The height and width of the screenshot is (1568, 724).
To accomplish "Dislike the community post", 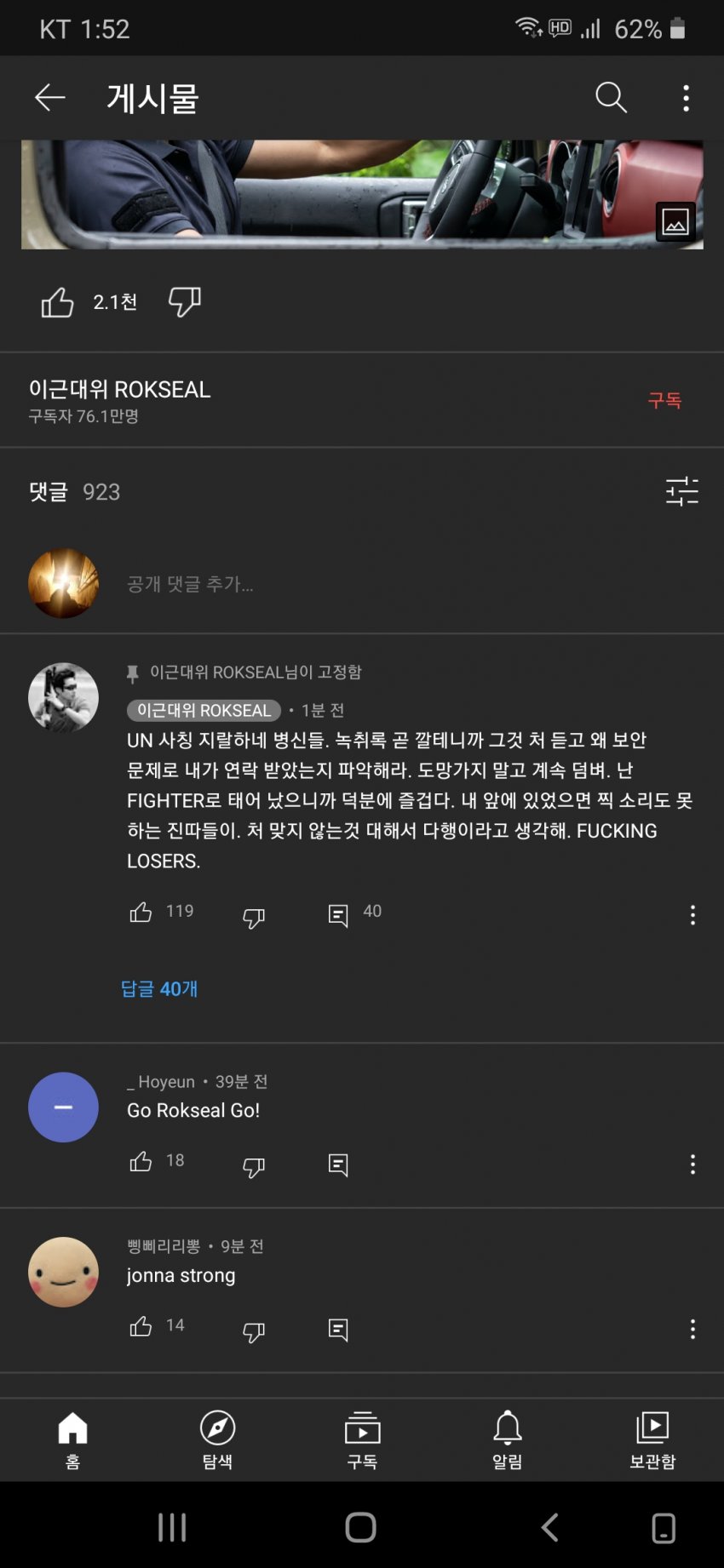I will 184,302.
